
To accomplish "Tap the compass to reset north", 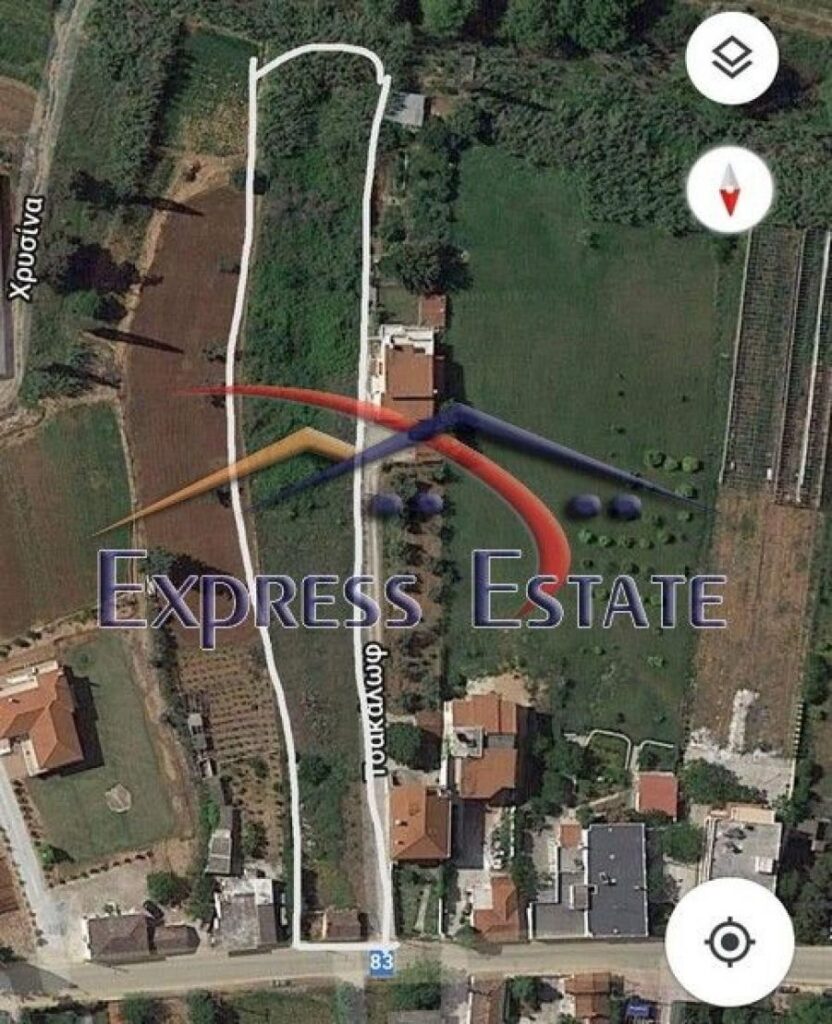I will [730, 189].
